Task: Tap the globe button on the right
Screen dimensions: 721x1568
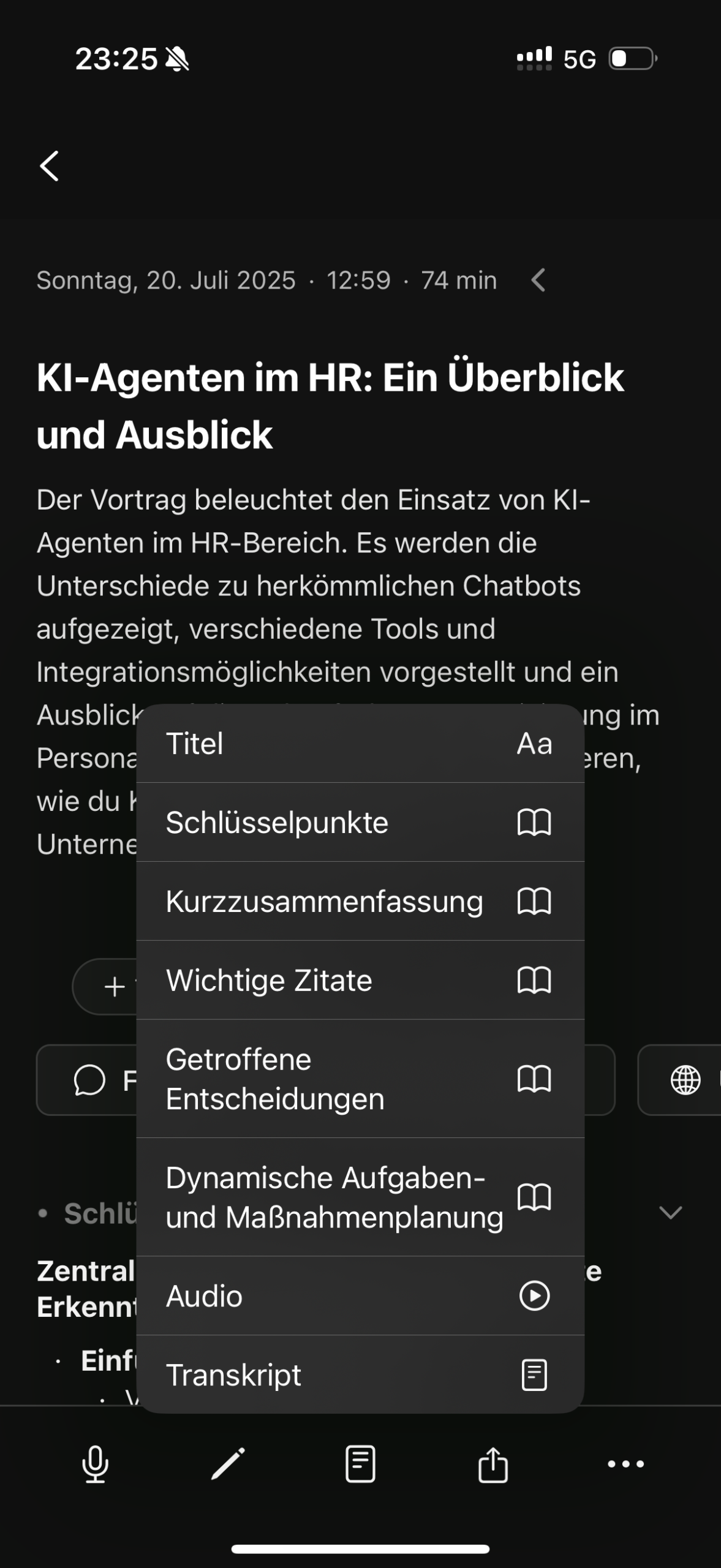Action: [x=685, y=1080]
